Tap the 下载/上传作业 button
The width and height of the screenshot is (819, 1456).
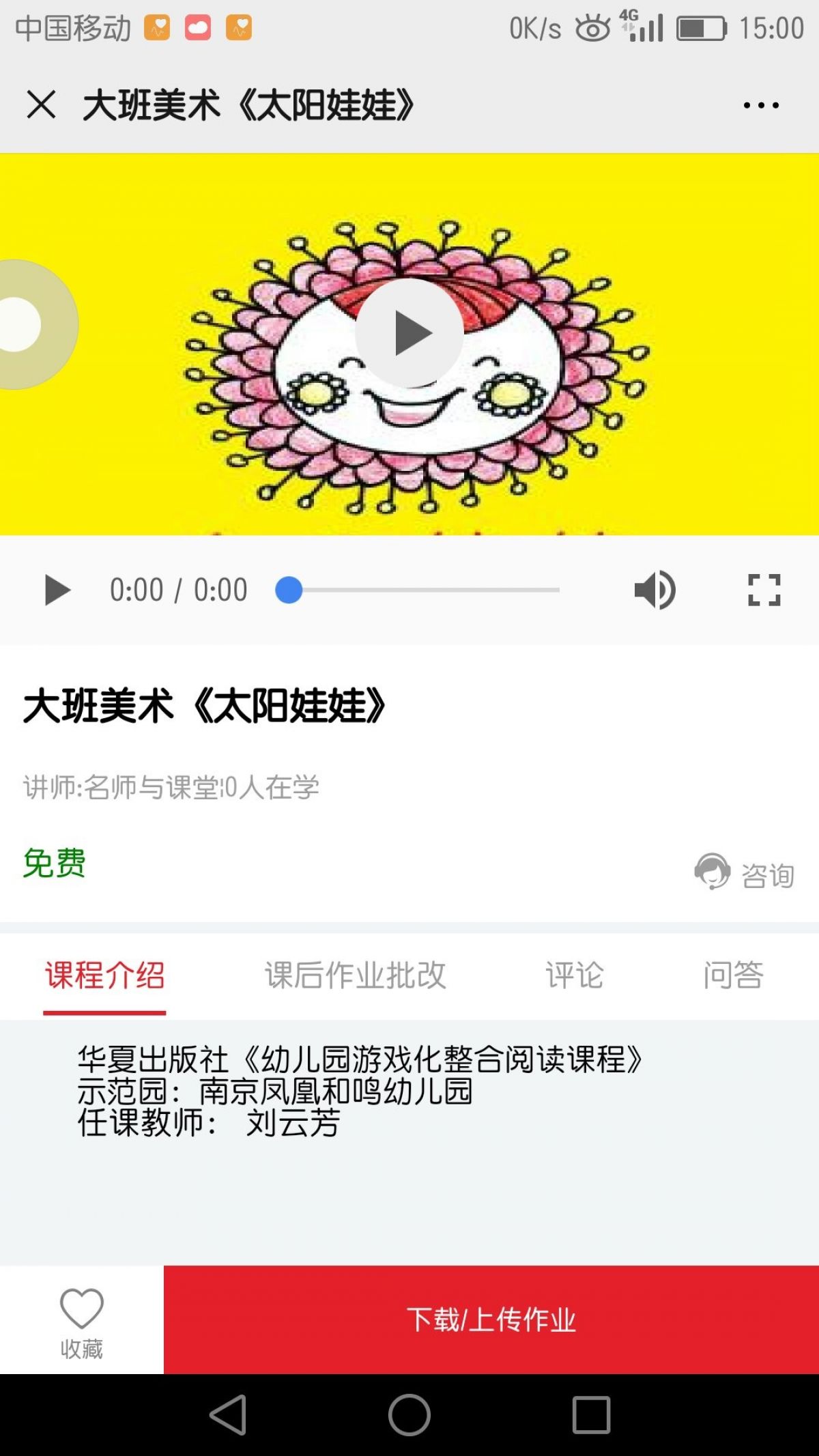click(491, 1320)
